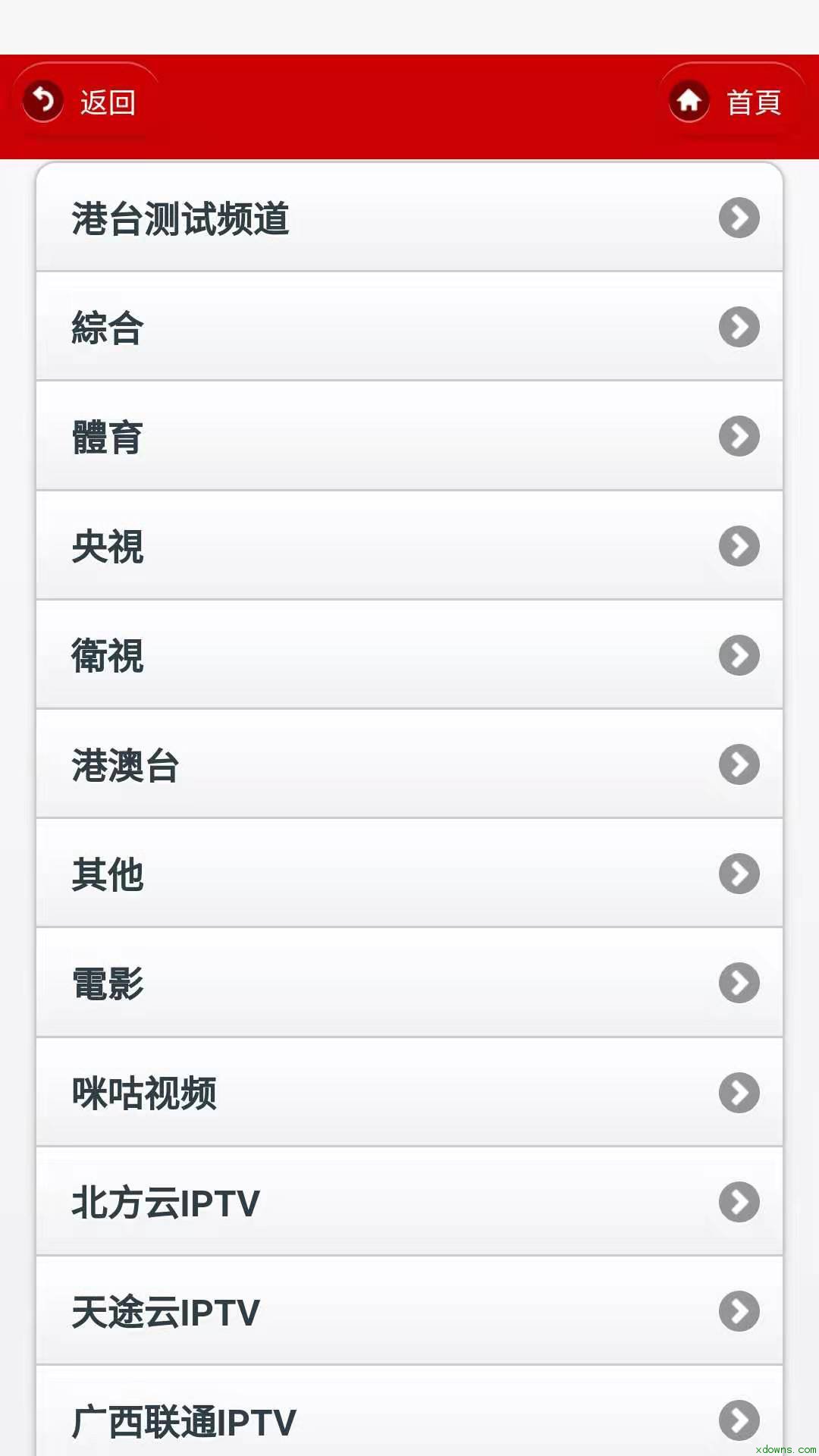The image size is (819, 1456).
Task: Click the home icon beside 首頁
Action: tap(689, 99)
